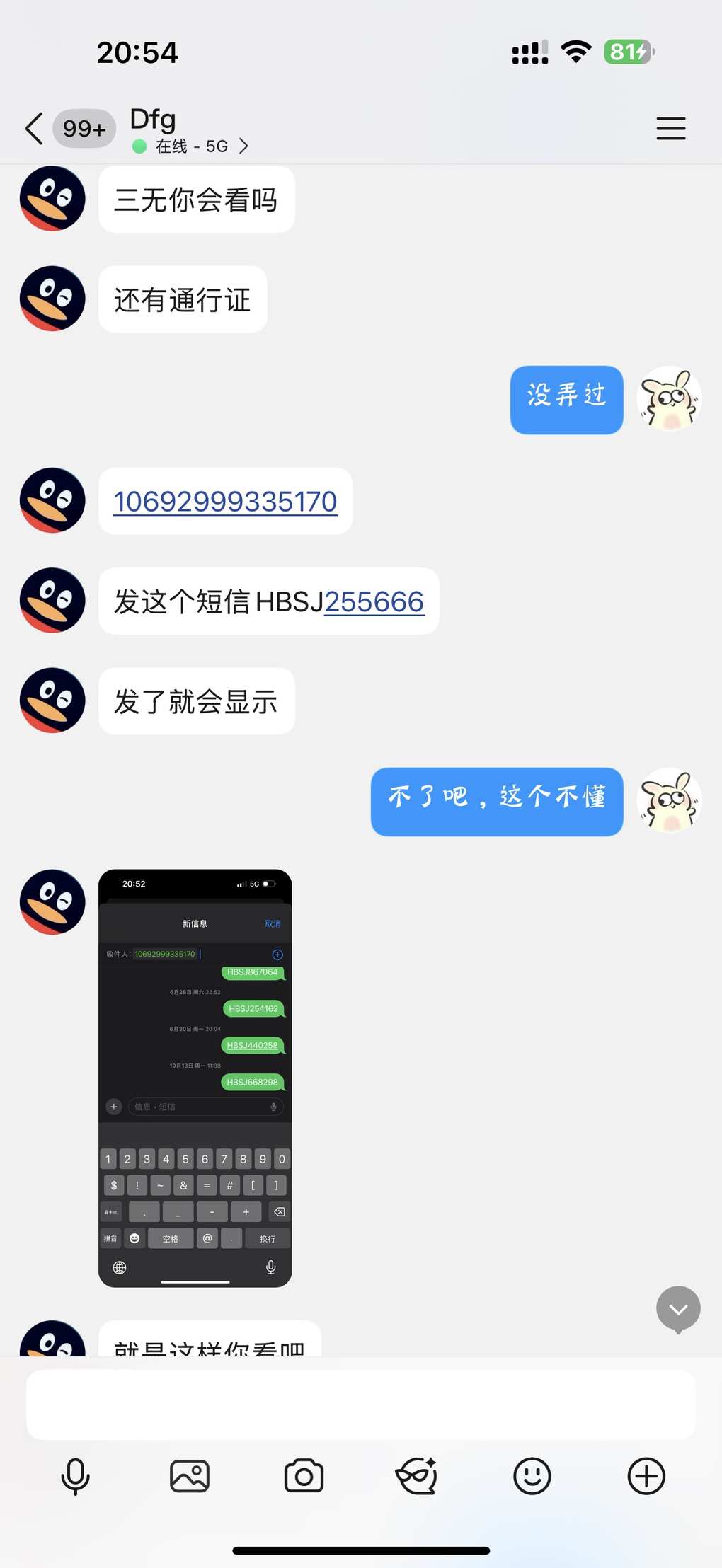Open the emoji sticker panel
This screenshot has height=1568, width=722.
pos(532,1476)
